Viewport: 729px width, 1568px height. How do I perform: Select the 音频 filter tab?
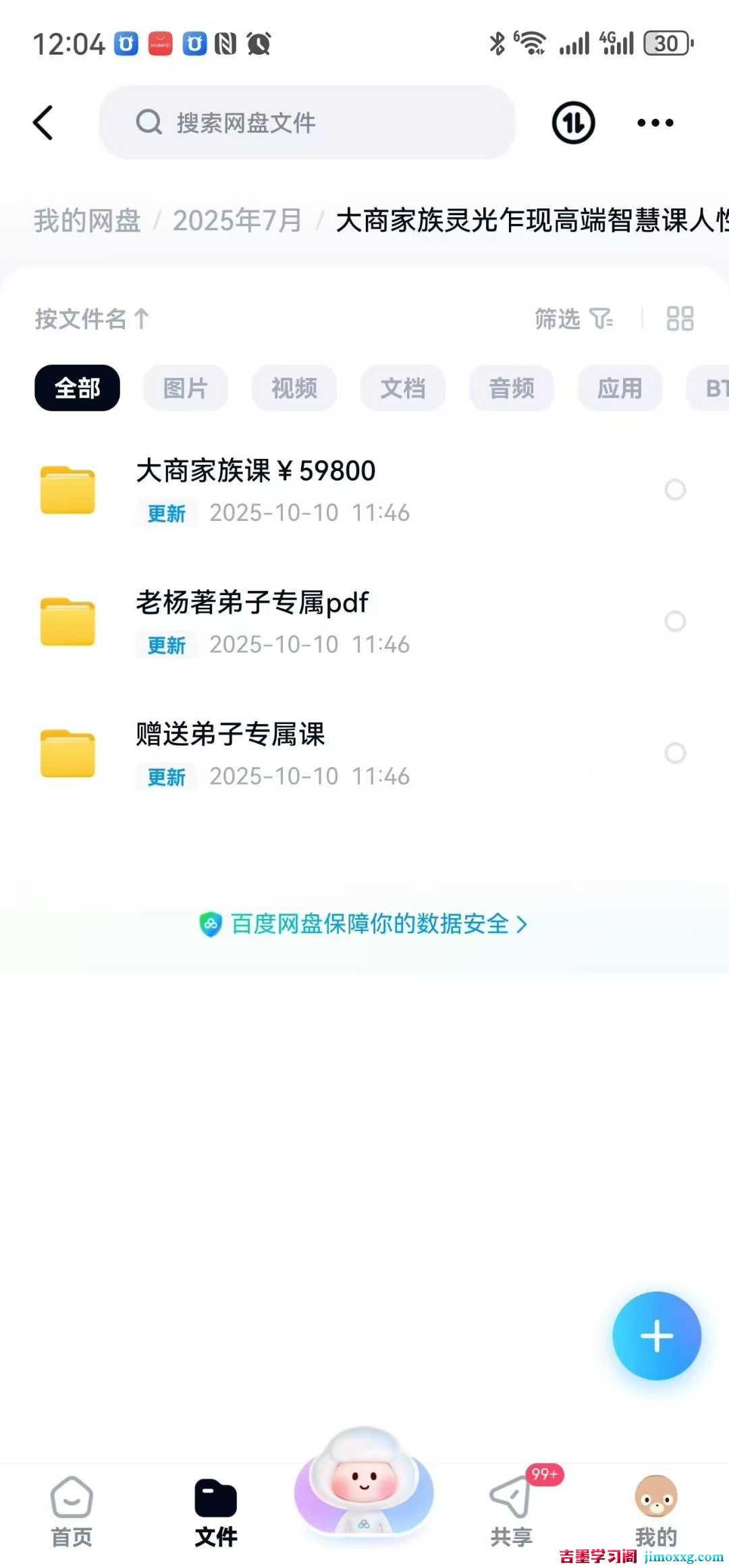(x=511, y=387)
